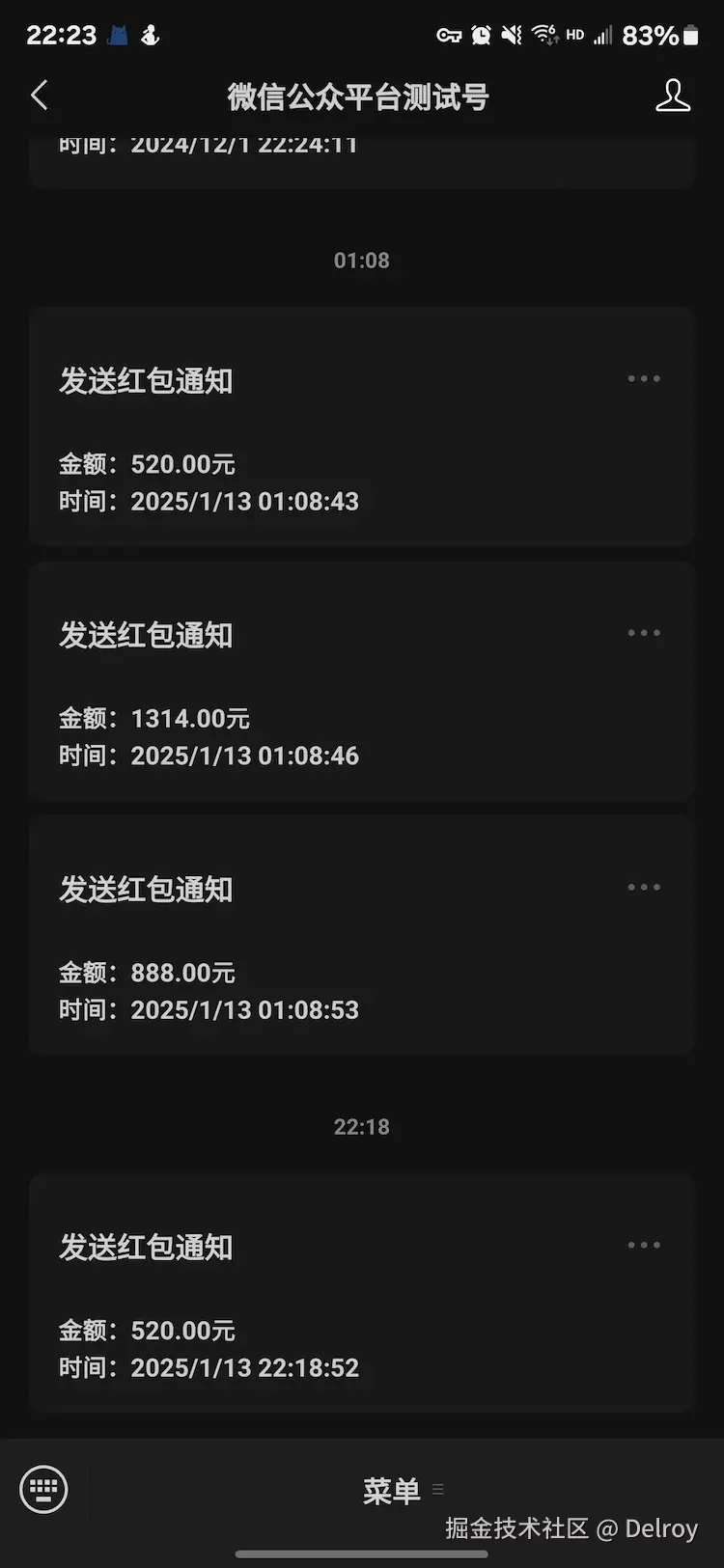Tap the alarm clock status bar icon
Viewport: 724px width, 1568px height.
[480, 34]
